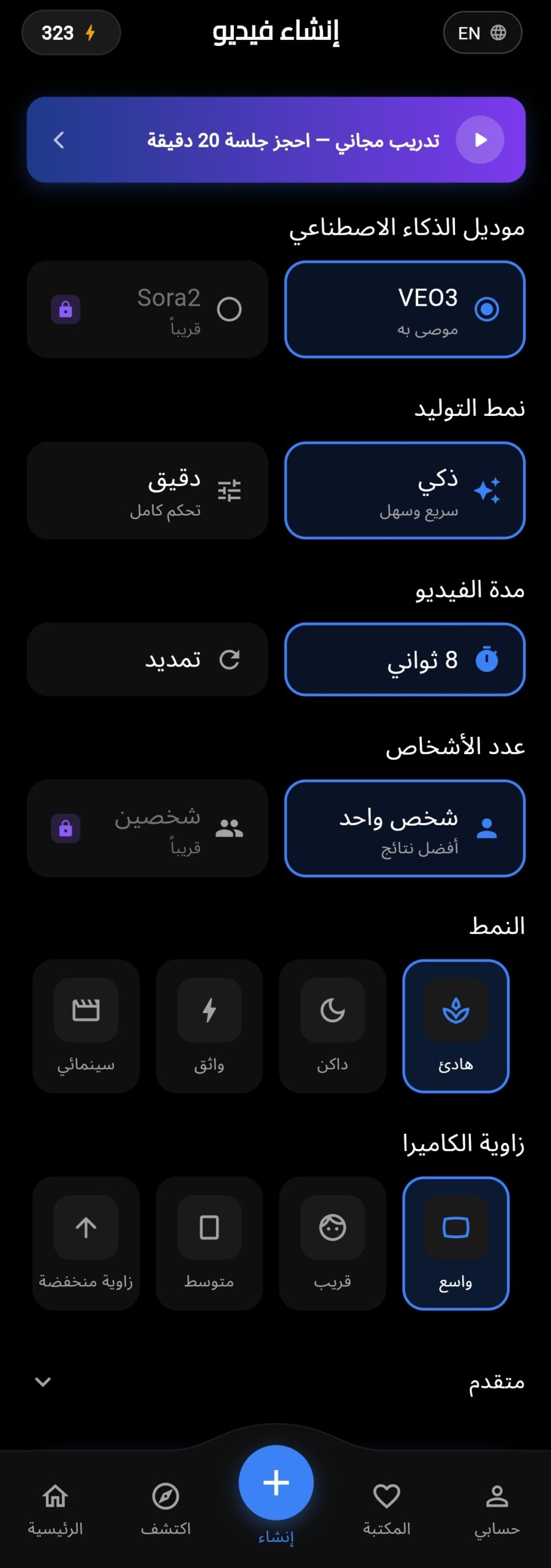Open دقيق mode via the sliders icon
Image resolution: width=551 pixels, height=1568 pixels.
point(147,490)
